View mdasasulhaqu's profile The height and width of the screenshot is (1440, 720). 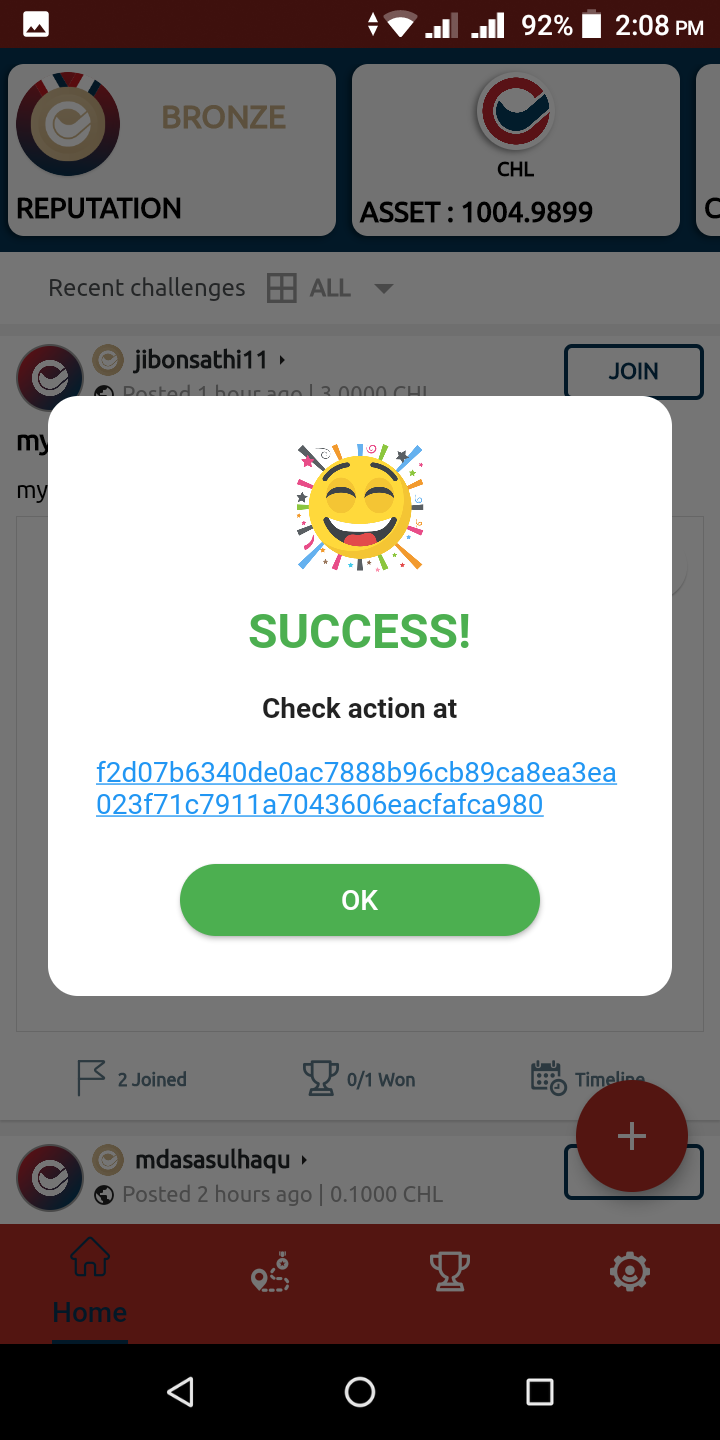pyautogui.click(x=212, y=1160)
